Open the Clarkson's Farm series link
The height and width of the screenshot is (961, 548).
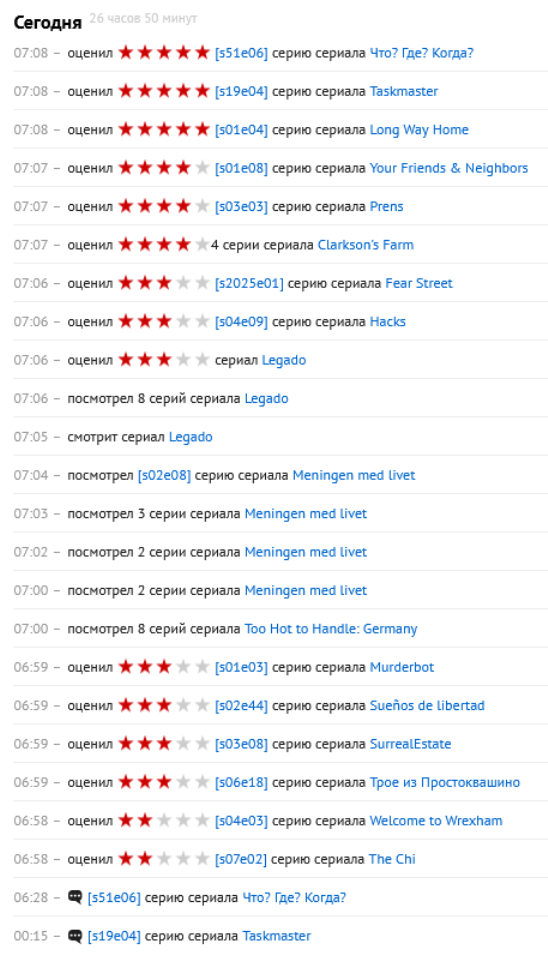pos(365,245)
